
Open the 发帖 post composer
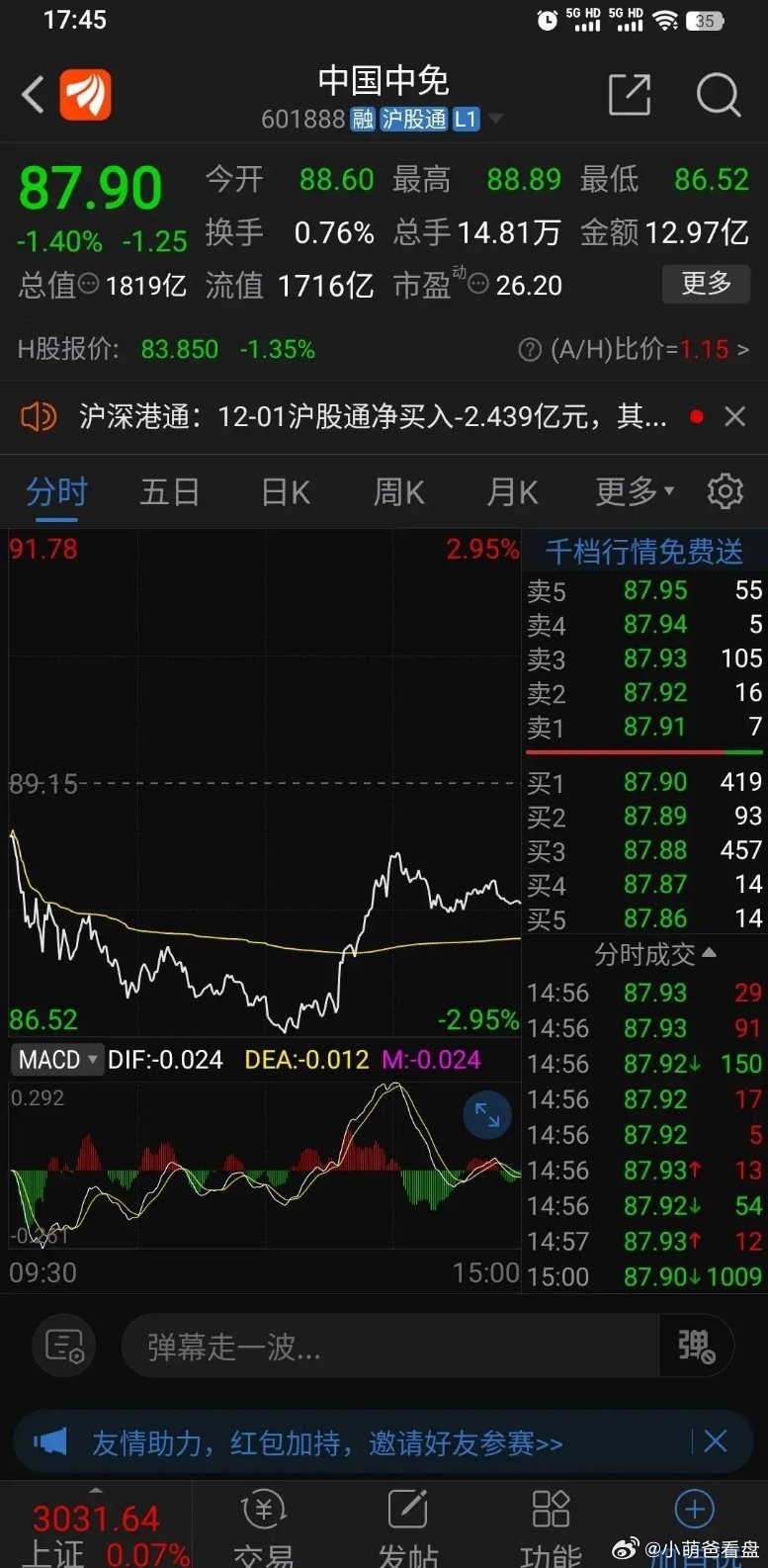tap(407, 1527)
